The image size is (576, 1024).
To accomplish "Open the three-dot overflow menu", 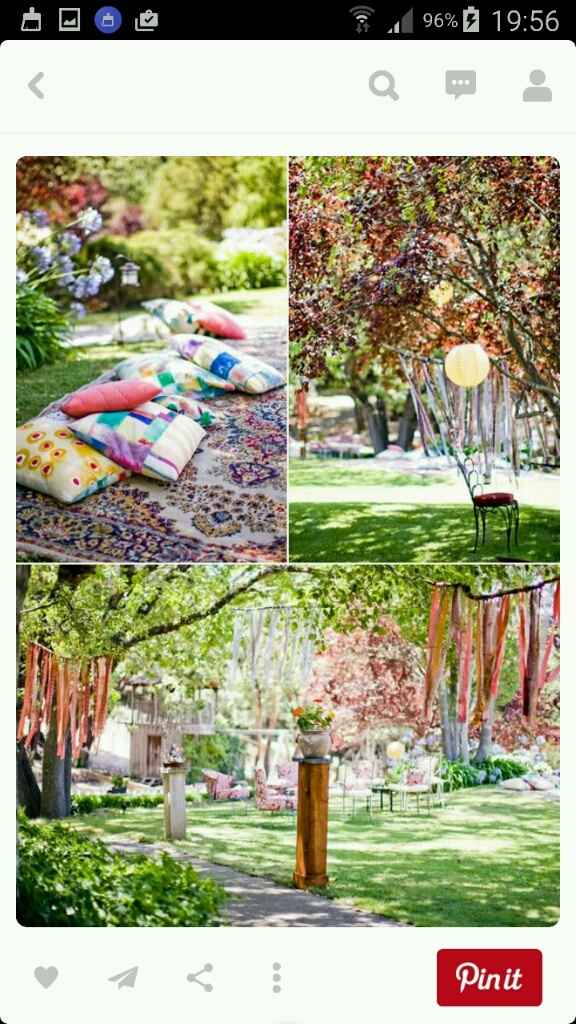I will coord(277,978).
